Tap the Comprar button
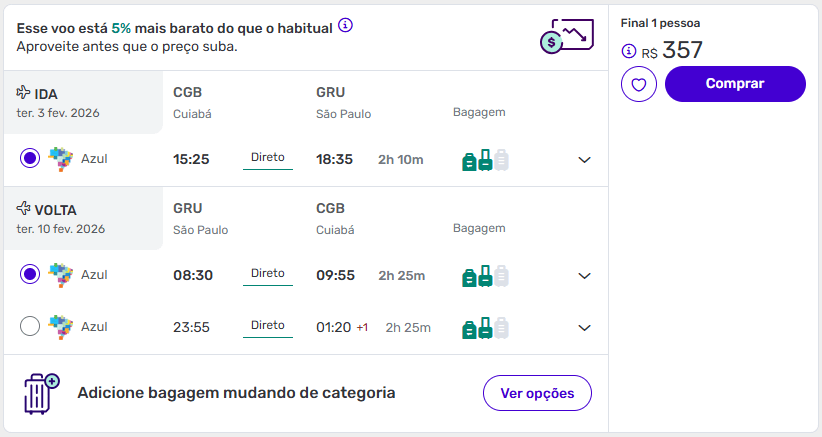The width and height of the screenshot is (822, 437). [735, 84]
